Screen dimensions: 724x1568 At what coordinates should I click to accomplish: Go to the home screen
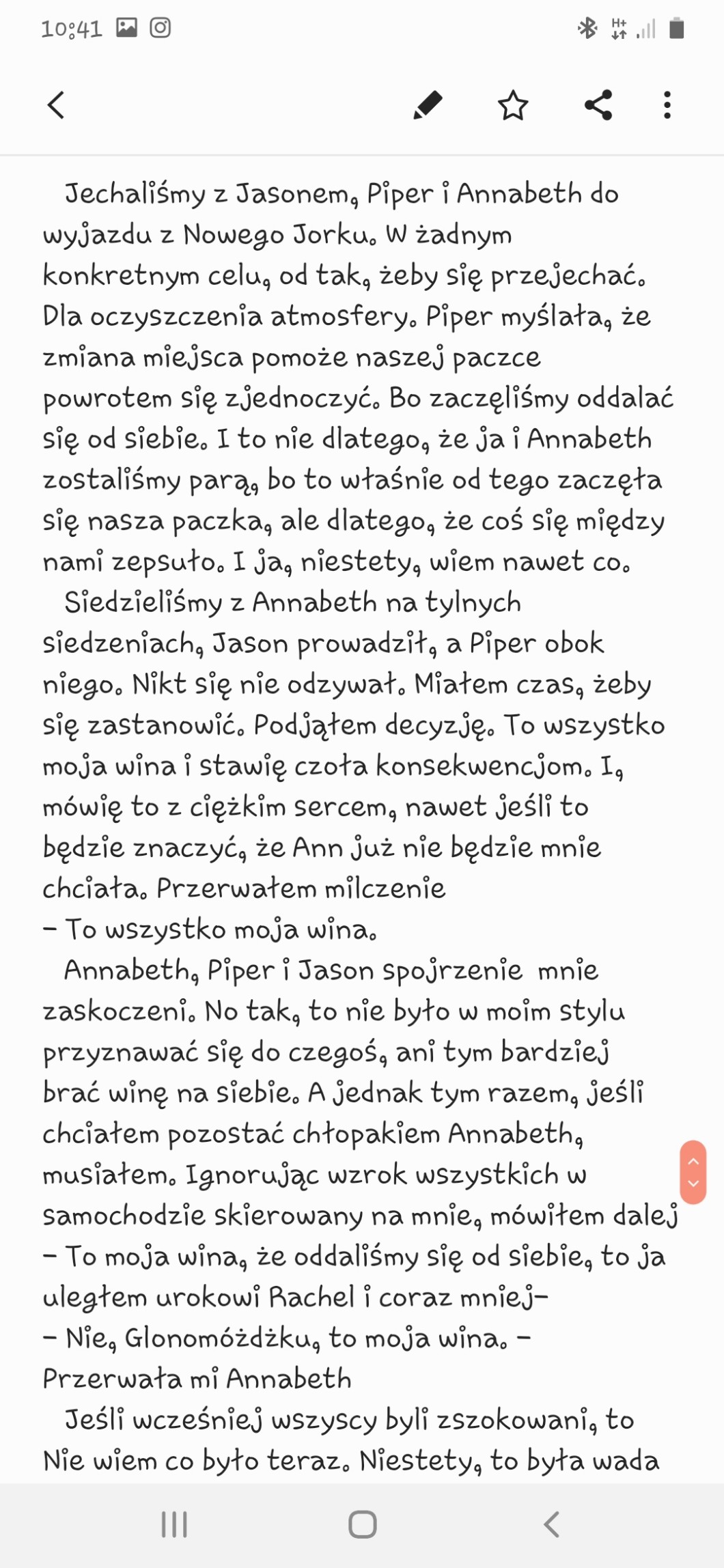pos(362,1524)
